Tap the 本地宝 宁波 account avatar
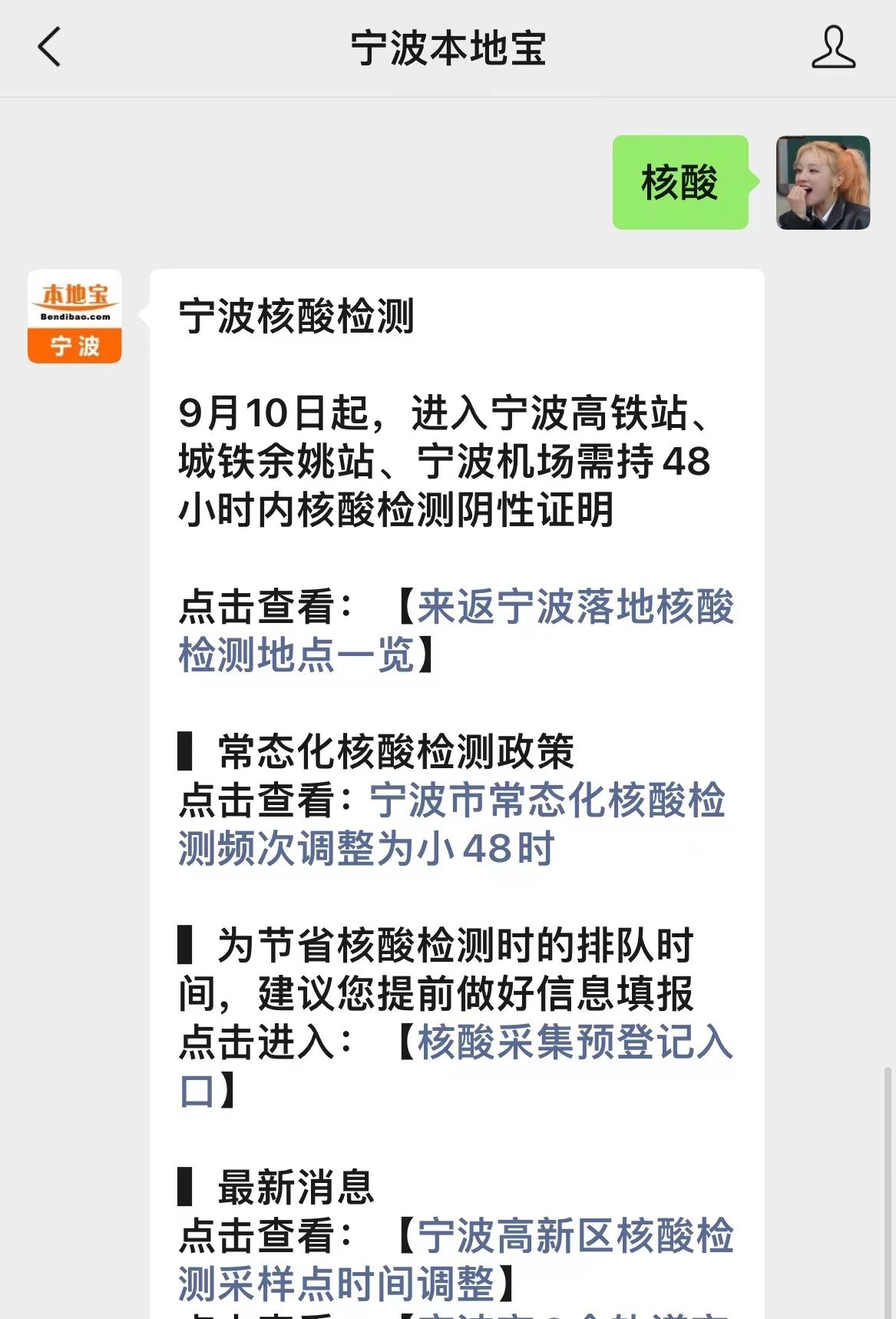Screen dimensions: 896x1319 click(x=74, y=316)
